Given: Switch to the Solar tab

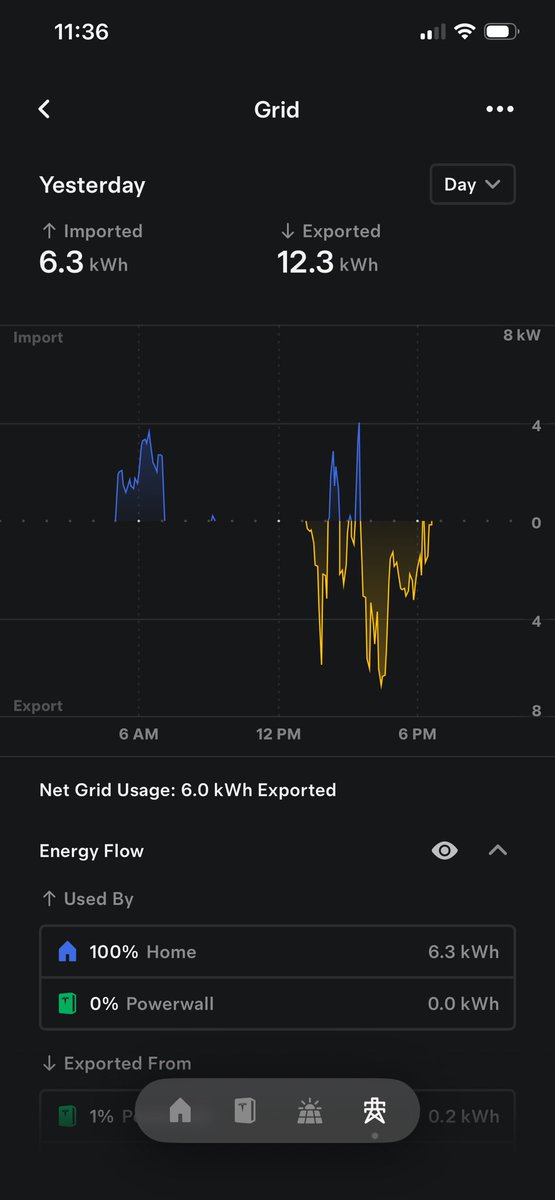Looking at the screenshot, I should [310, 1111].
